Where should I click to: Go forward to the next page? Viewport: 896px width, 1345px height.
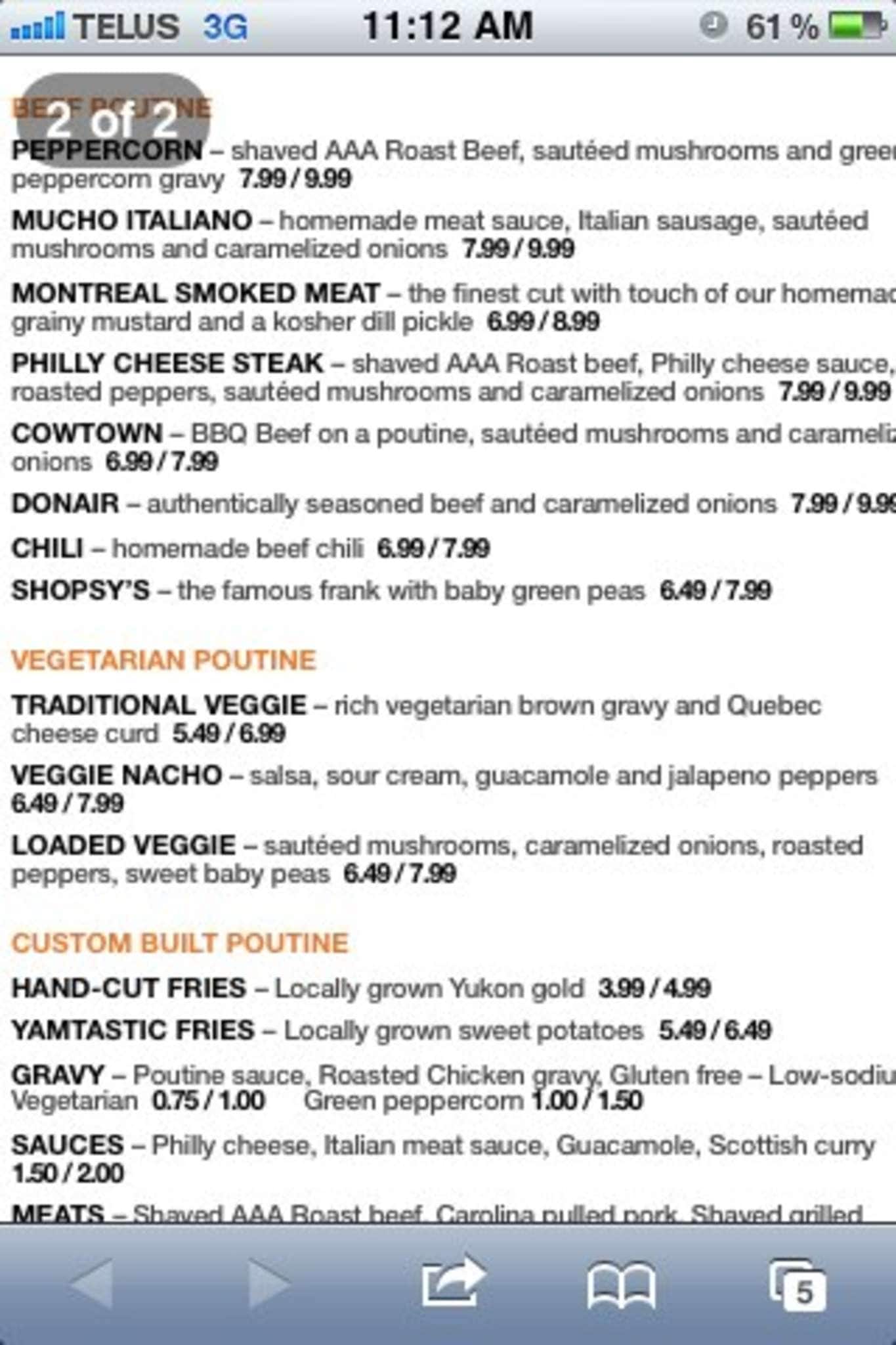pyautogui.click(x=270, y=1283)
